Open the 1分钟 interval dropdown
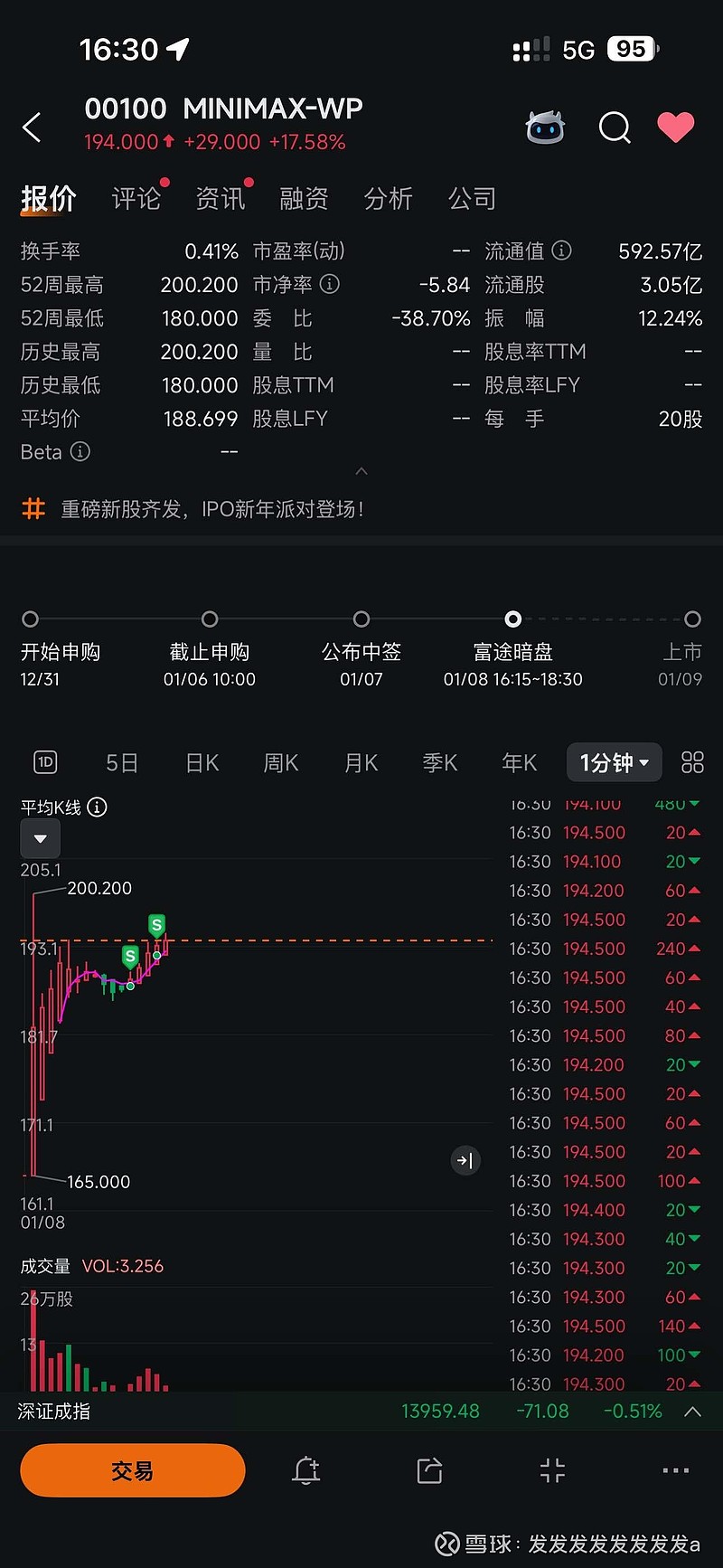This screenshot has width=723, height=1568. click(x=614, y=762)
